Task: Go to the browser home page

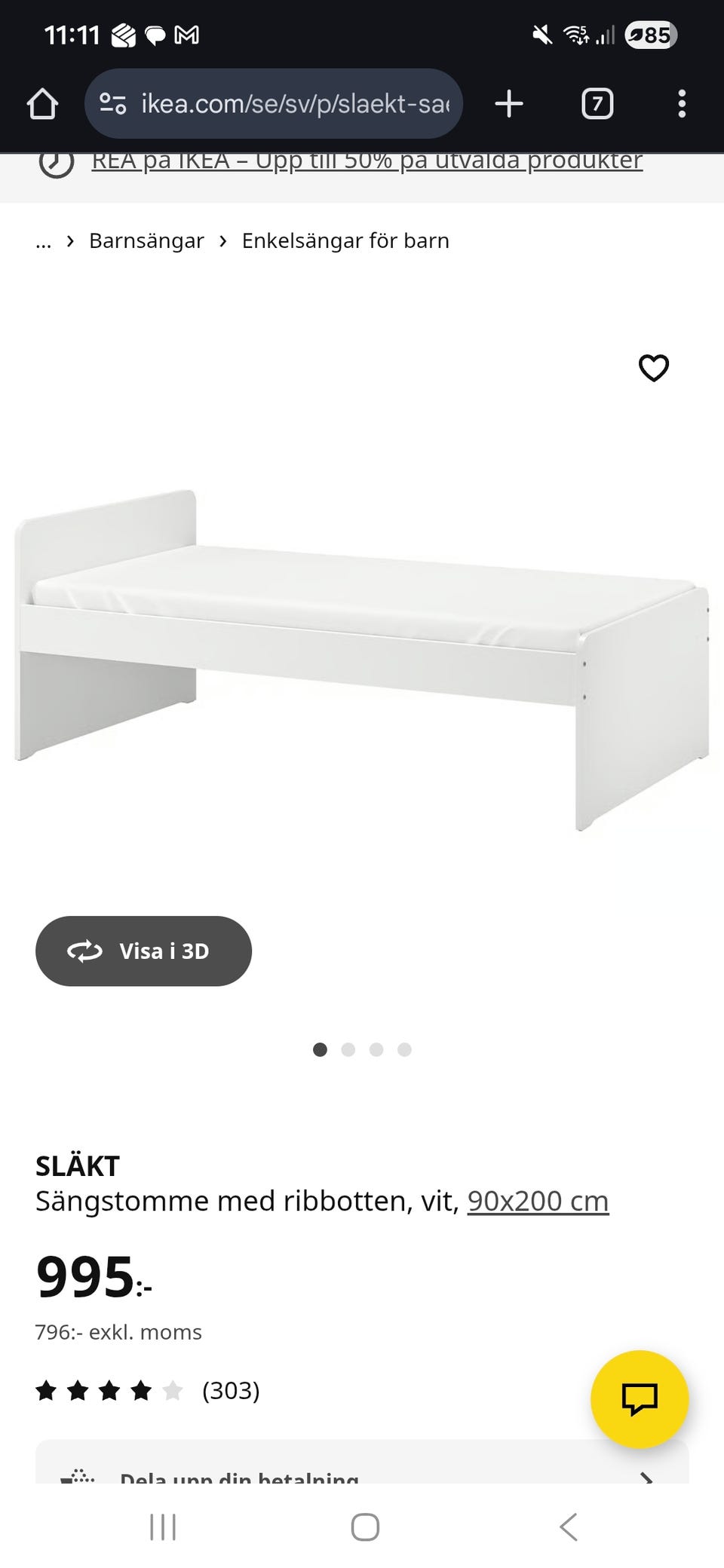Action: click(42, 104)
